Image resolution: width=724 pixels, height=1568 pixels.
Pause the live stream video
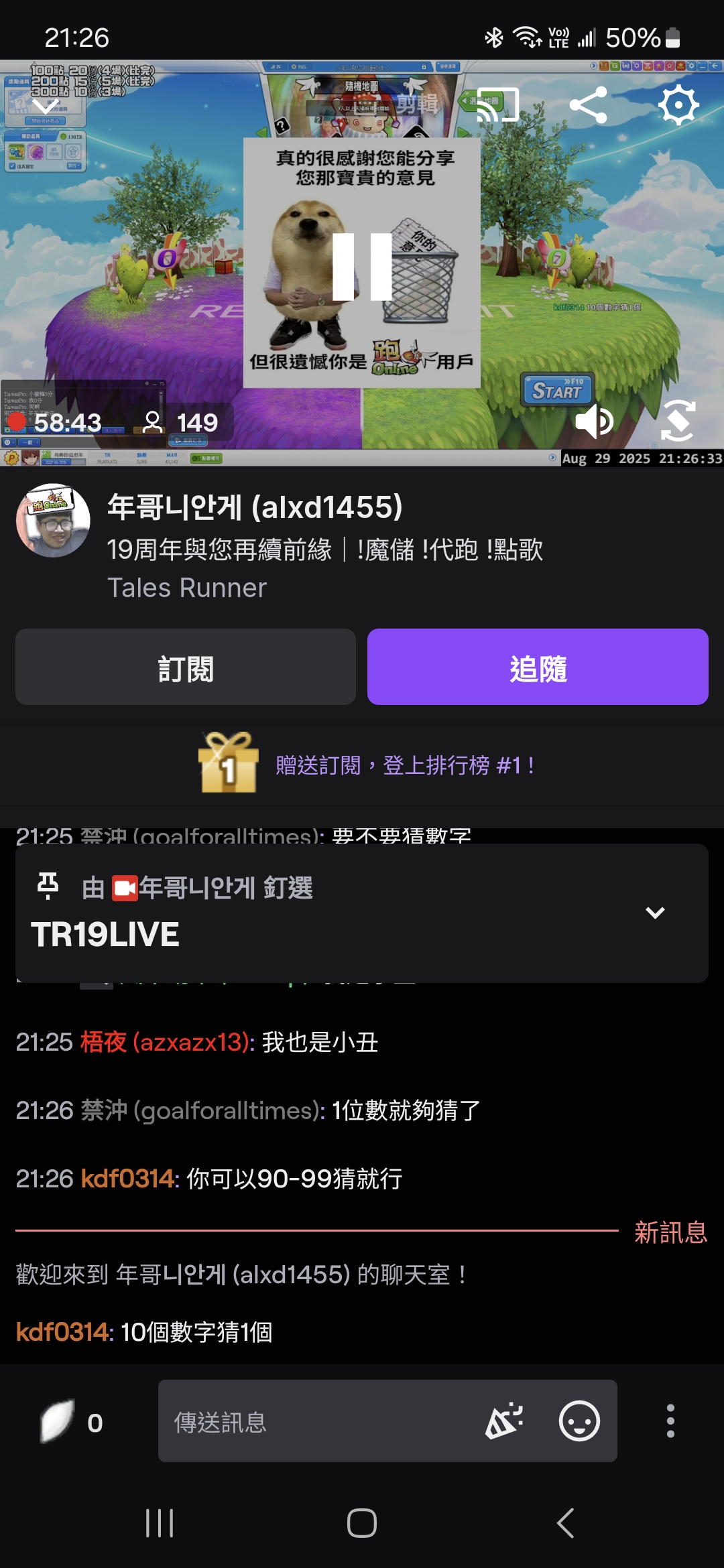[x=362, y=267]
